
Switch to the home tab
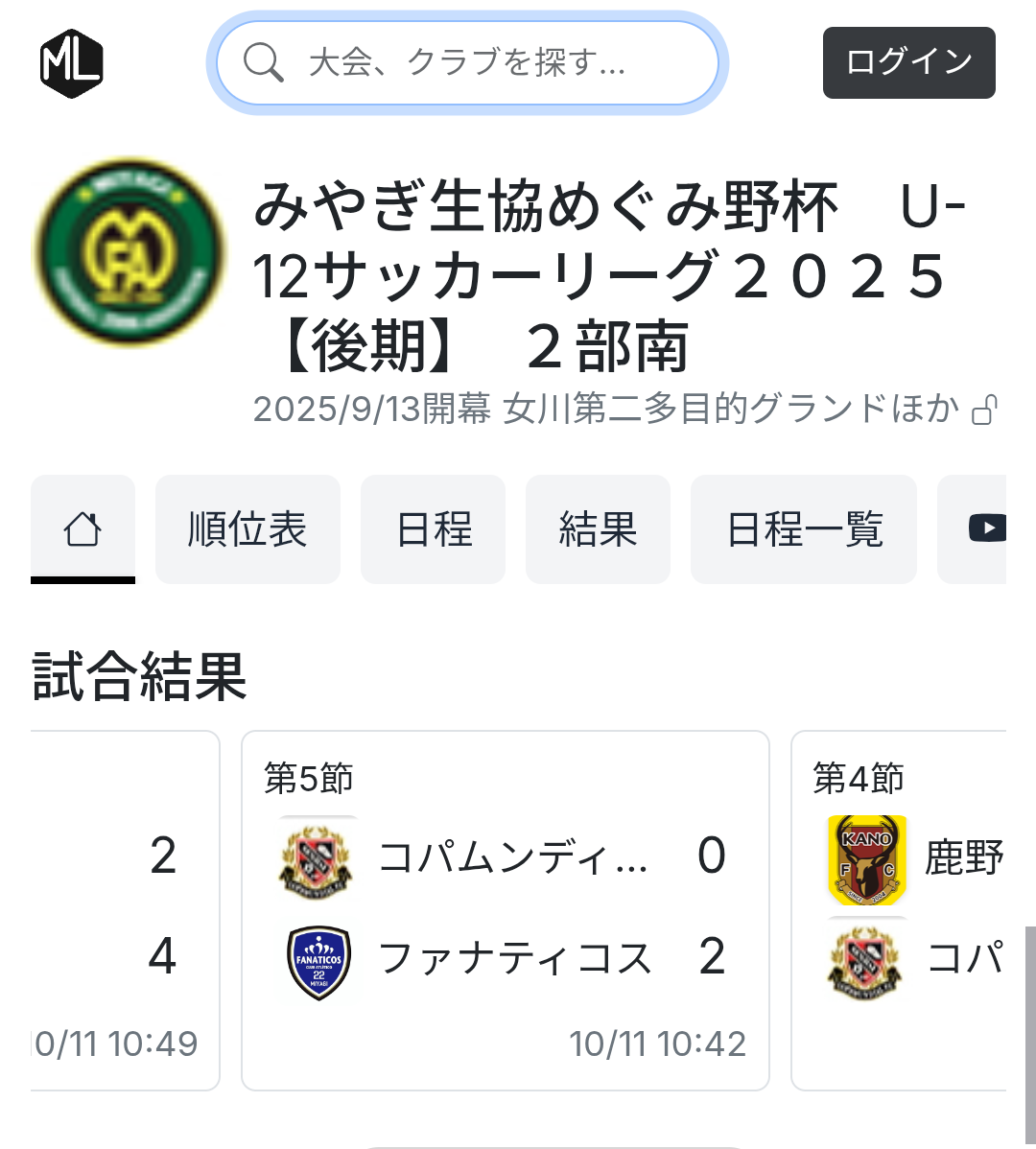pos(82,528)
